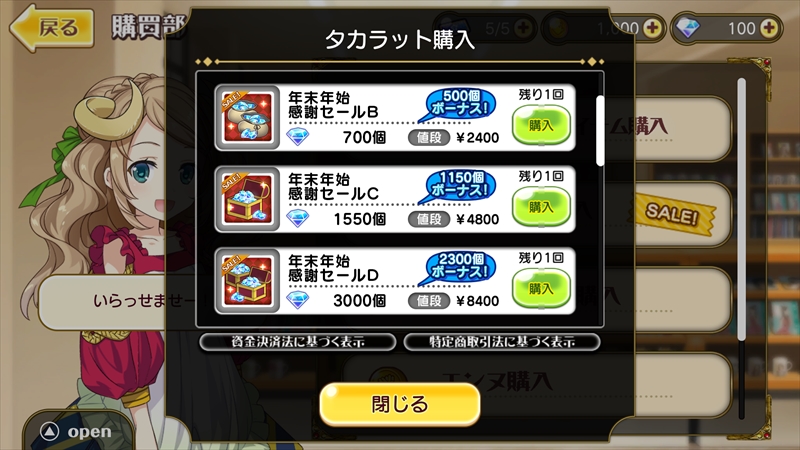Purchase the 年末年始感謝セールB pack

click(x=541, y=125)
